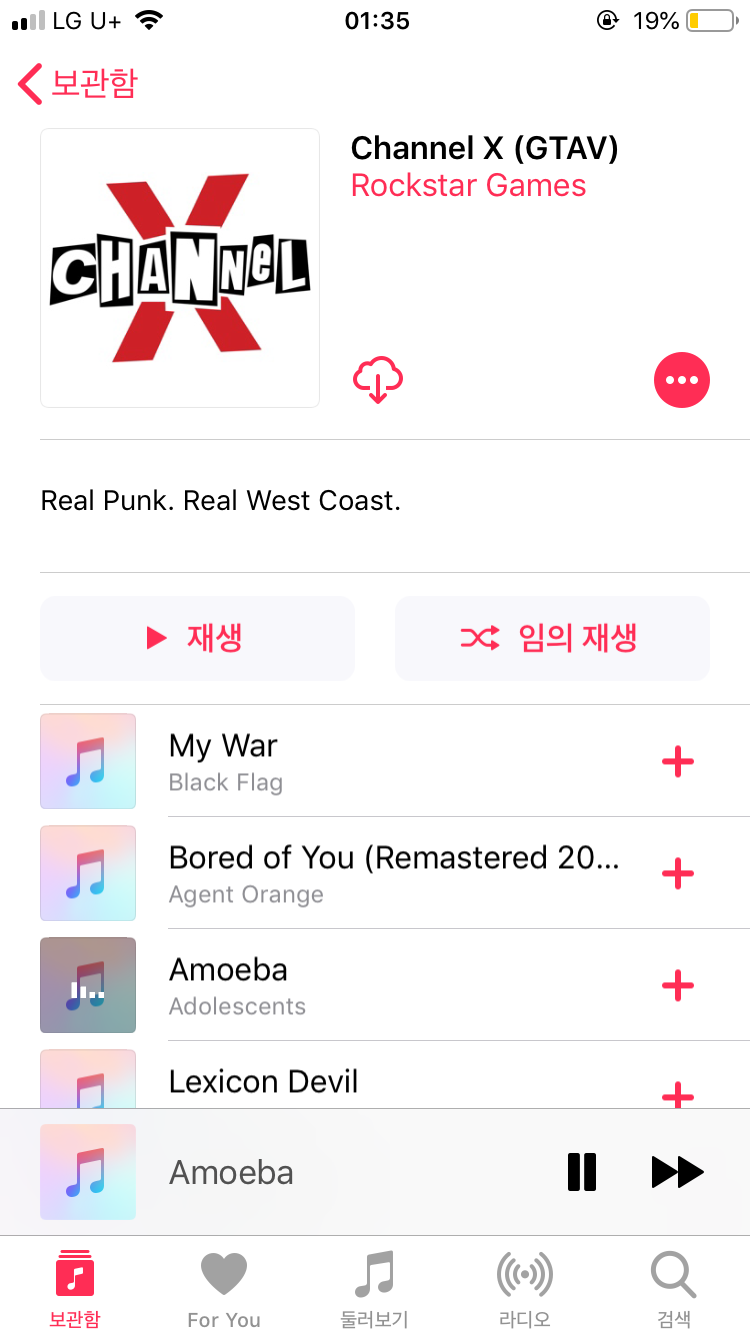
Task: Open Rockstar Games curator page
Action: tap(468, 186)
